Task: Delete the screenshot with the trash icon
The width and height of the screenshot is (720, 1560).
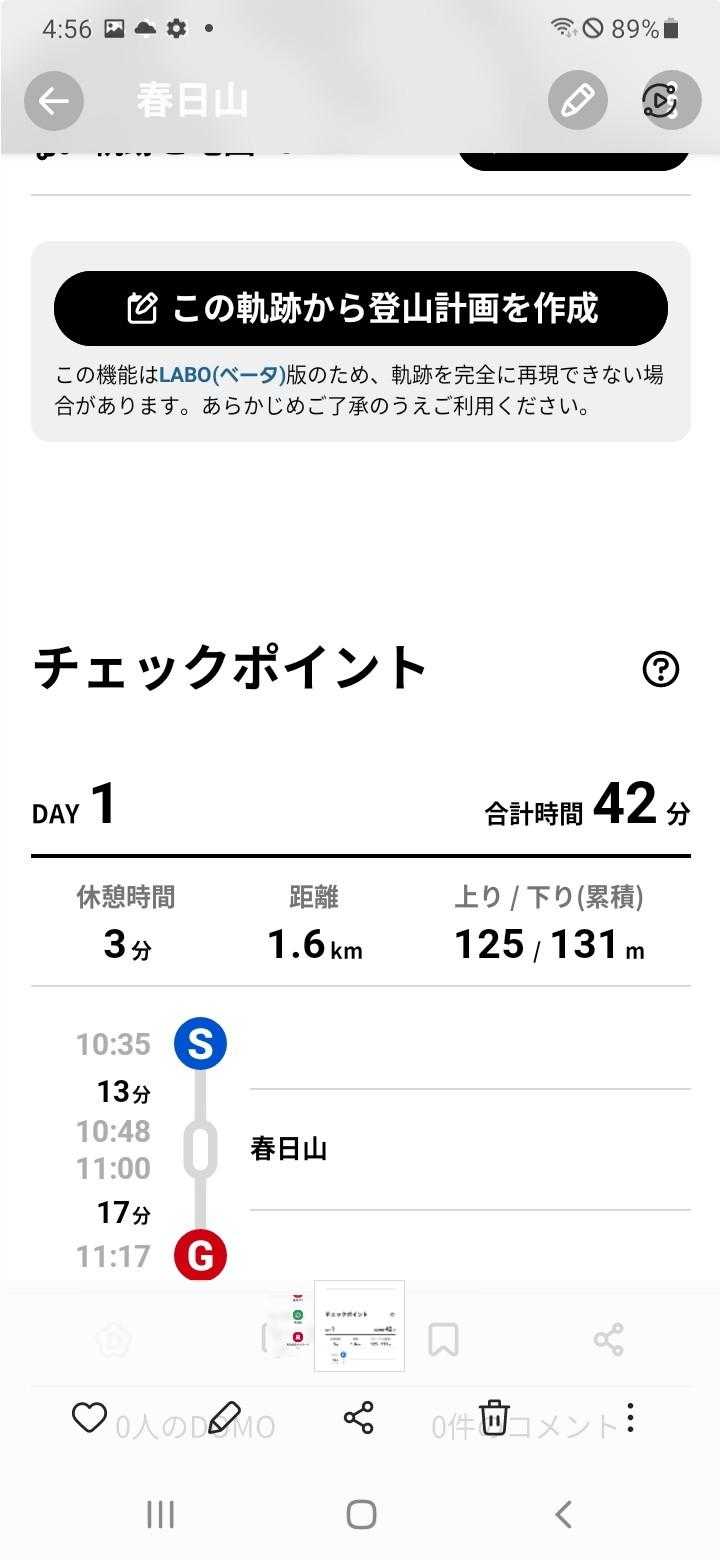Action: (494, 1417)
